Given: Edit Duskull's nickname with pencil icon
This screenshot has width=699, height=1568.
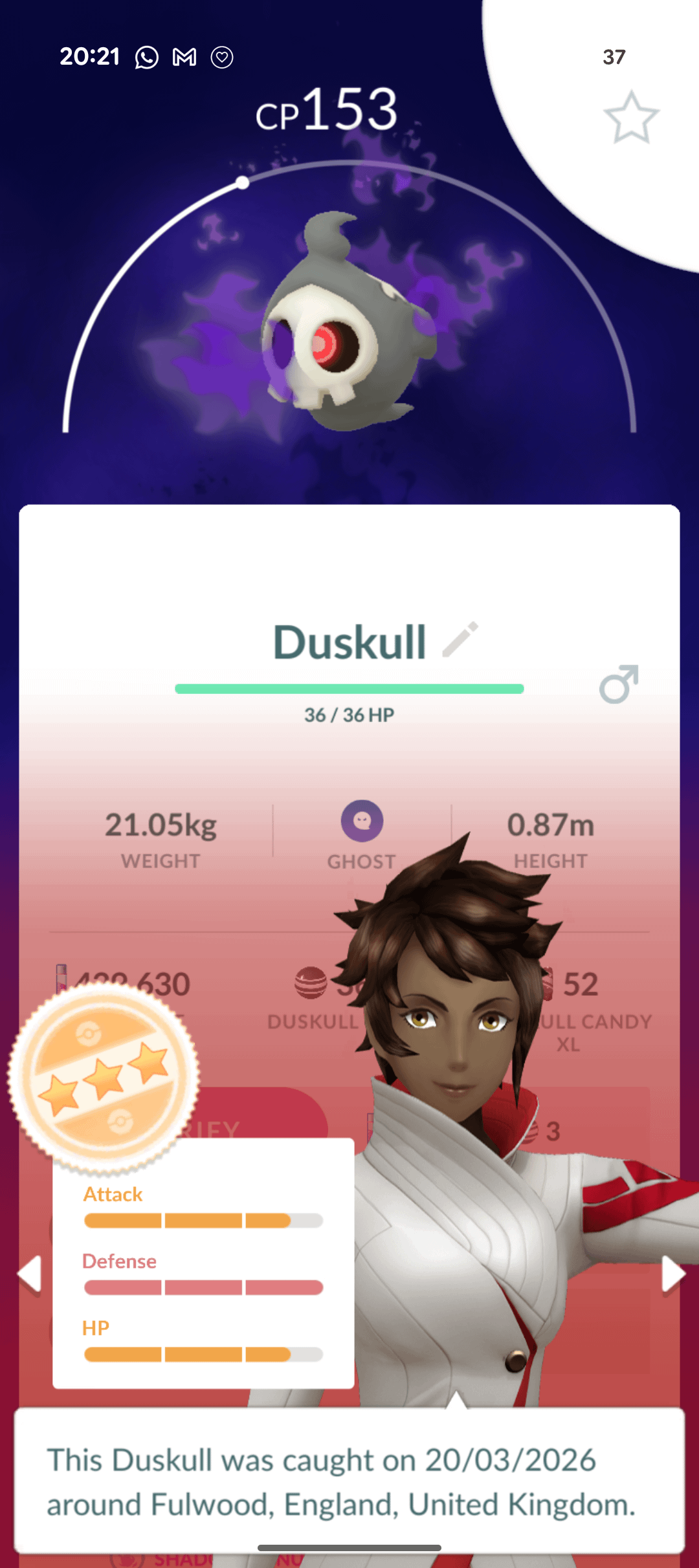Looking at the screenshot, I should (x=460, y=640).
